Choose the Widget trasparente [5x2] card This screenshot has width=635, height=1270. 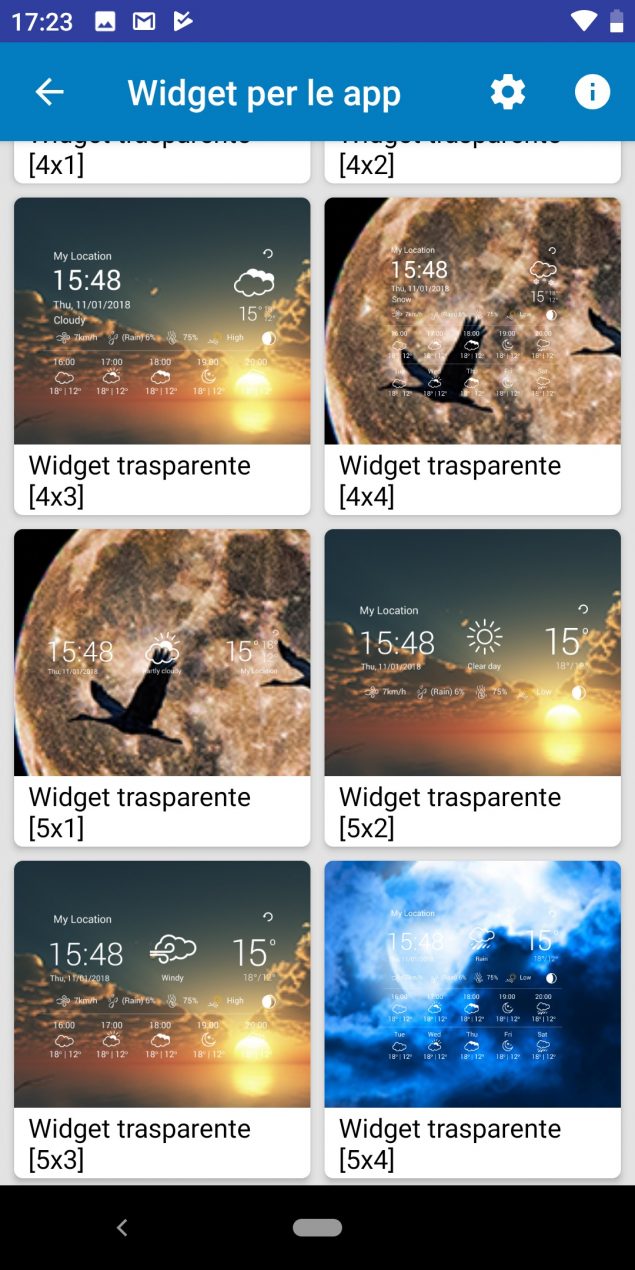[472, 687]
